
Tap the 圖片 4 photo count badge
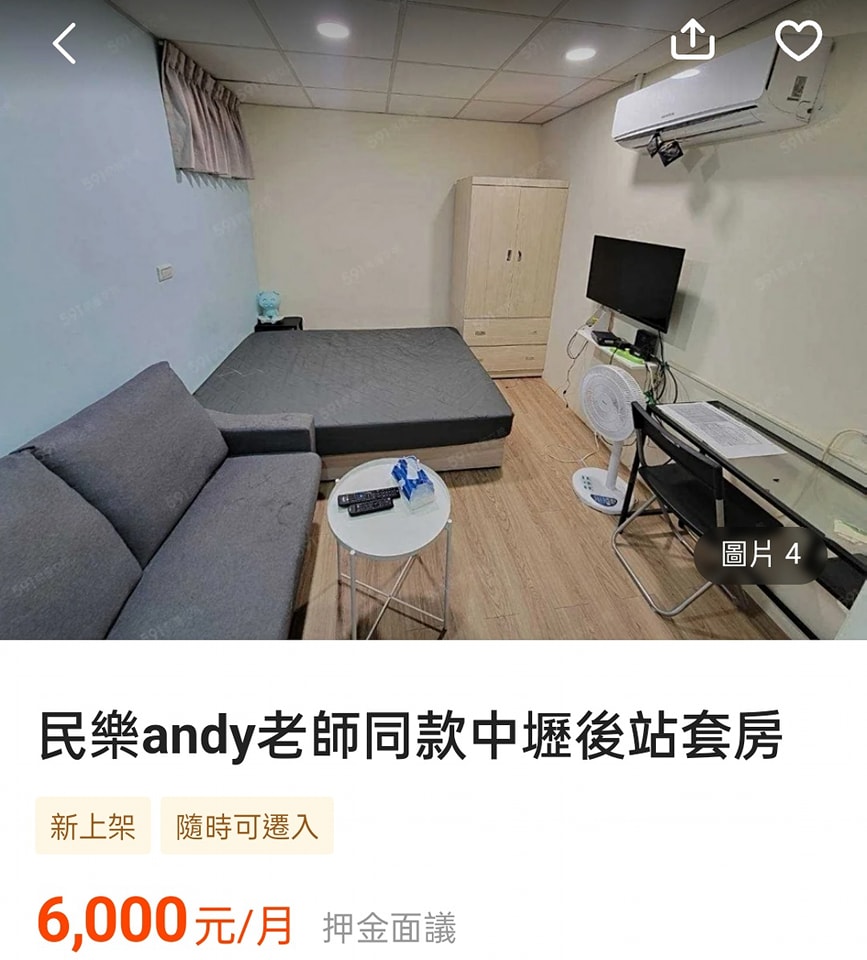pyautogui.click(x=761, y=555)
